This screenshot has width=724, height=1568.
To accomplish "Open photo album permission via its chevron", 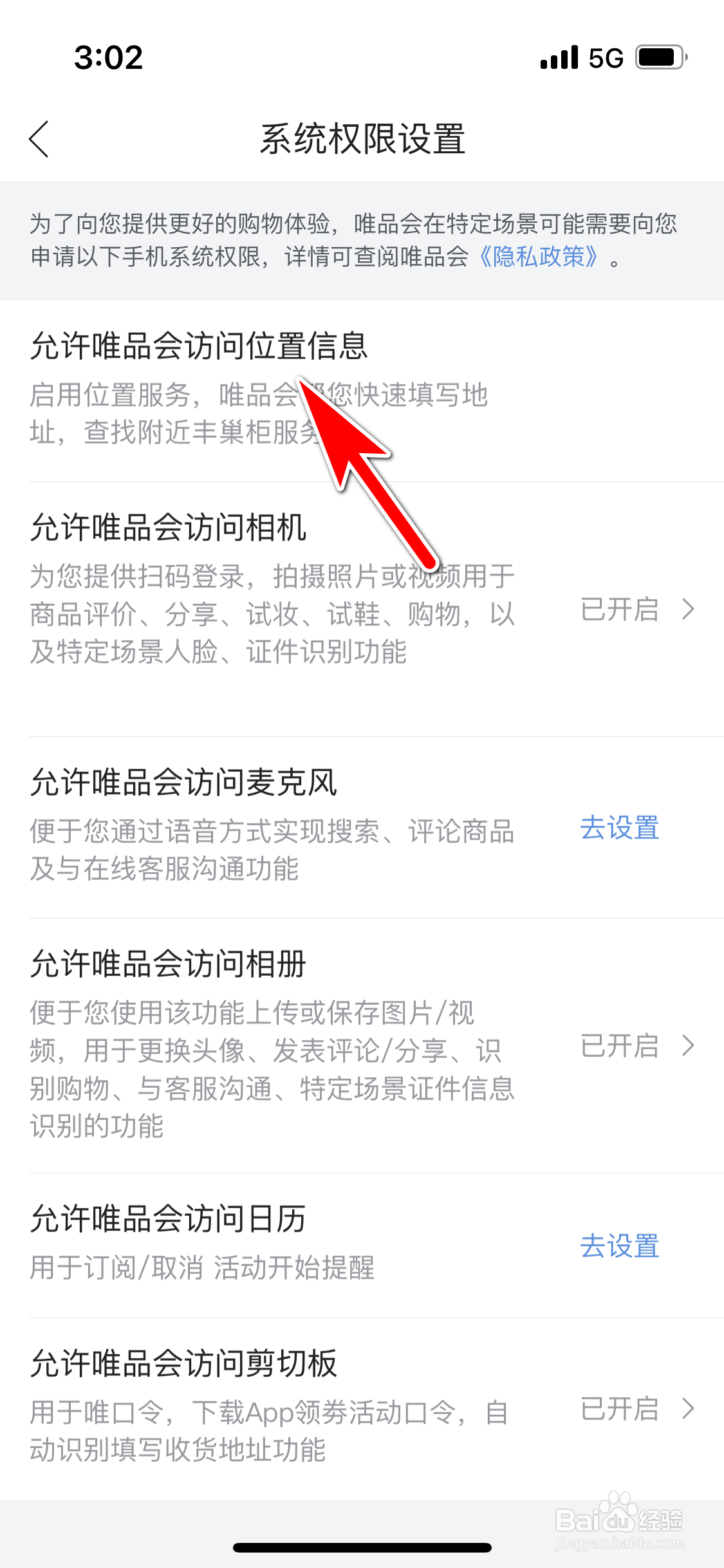I will click(x=687, y=1046).
